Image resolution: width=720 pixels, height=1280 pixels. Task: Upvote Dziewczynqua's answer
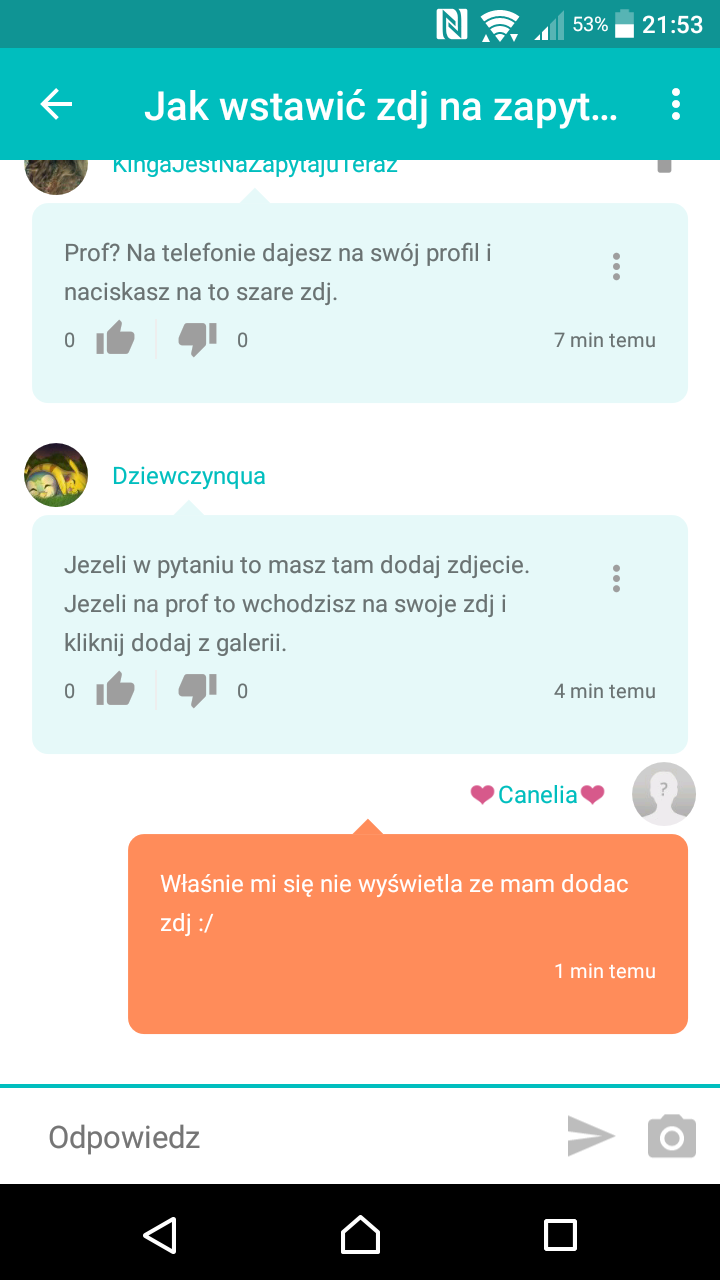pos(115,690)
